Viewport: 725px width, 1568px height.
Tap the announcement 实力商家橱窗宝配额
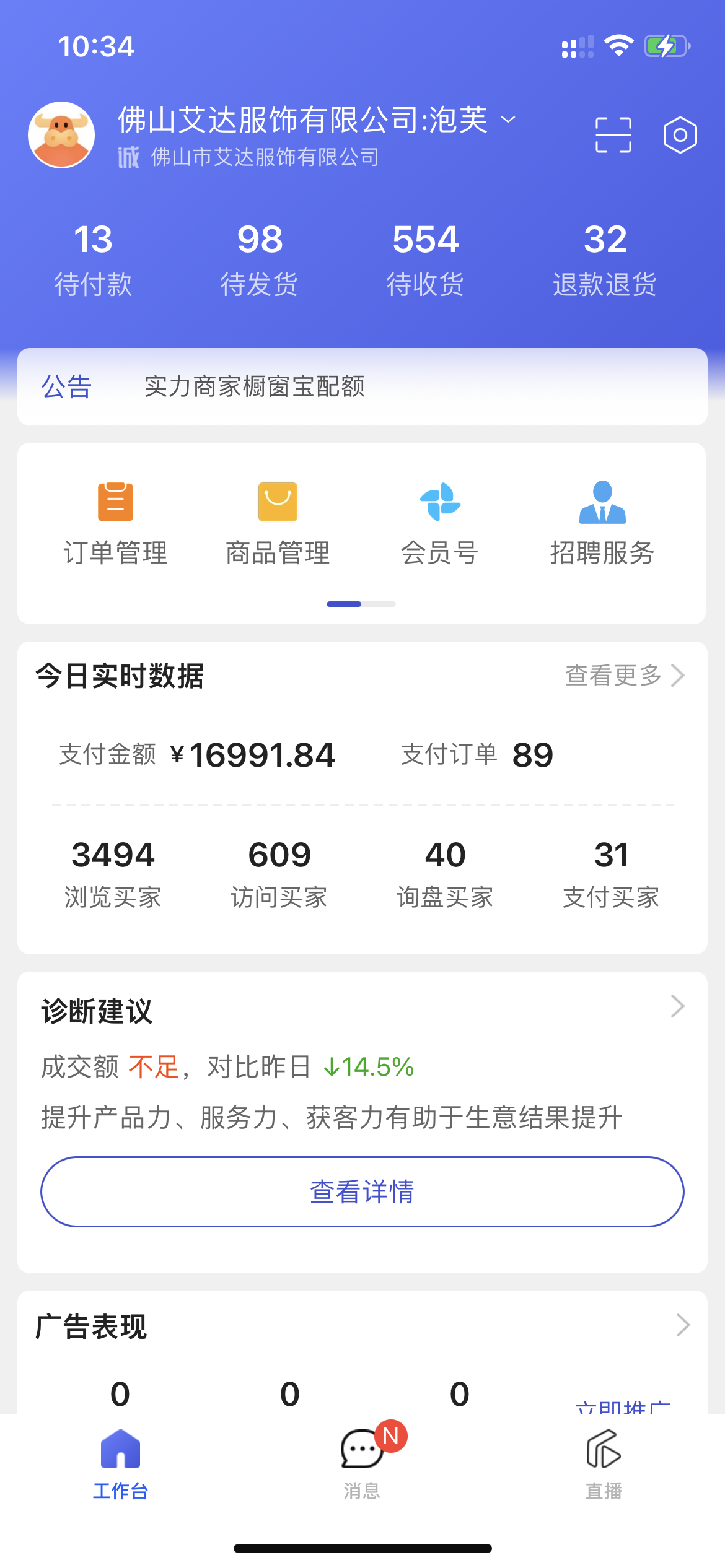254,386
